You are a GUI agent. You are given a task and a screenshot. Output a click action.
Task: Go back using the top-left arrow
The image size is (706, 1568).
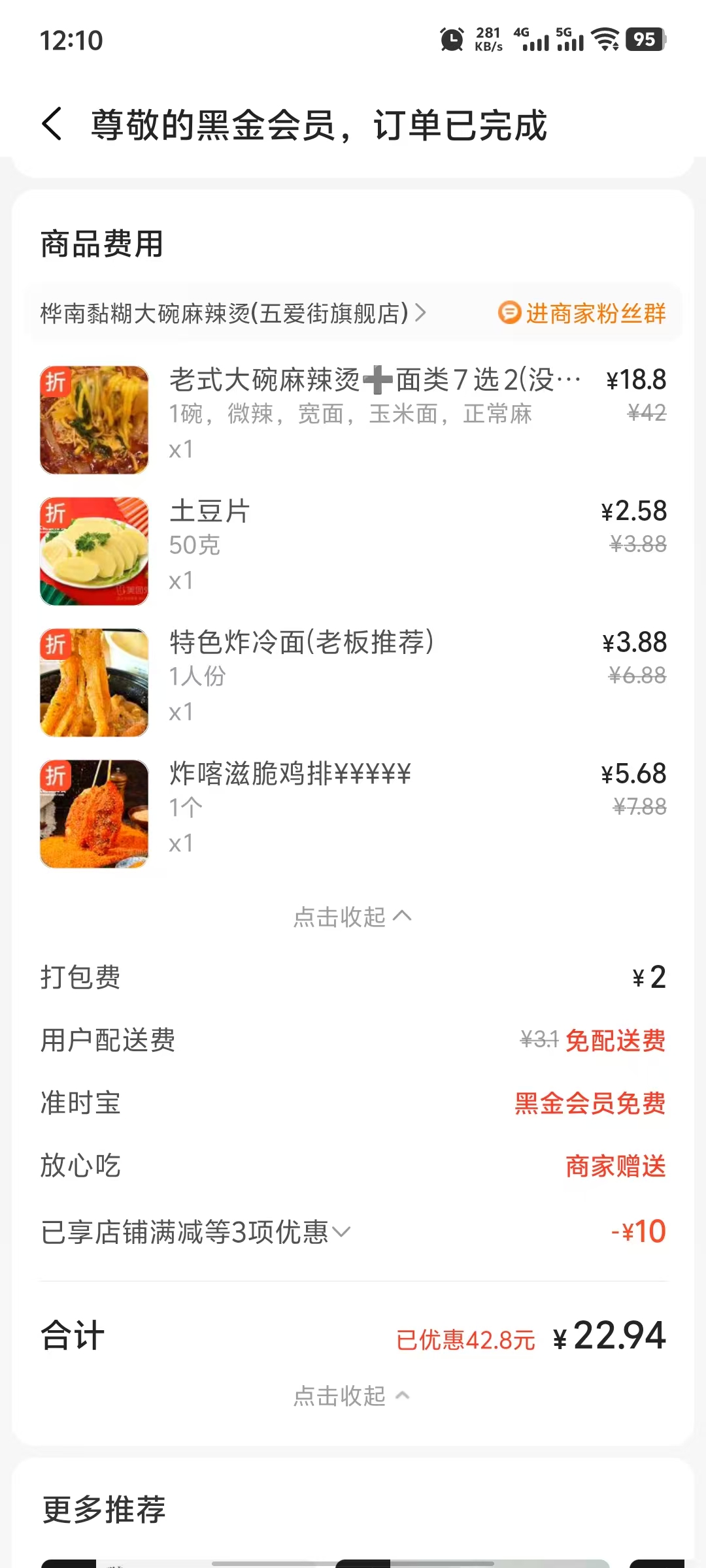point(52,124)
